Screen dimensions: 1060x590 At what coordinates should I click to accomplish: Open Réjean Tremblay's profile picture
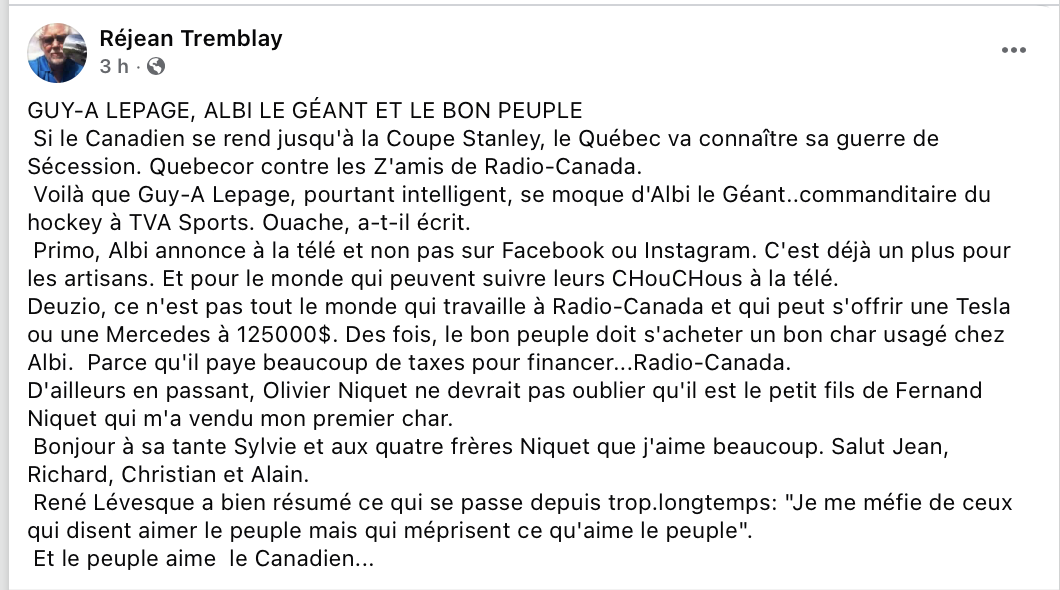coord(56,53)
